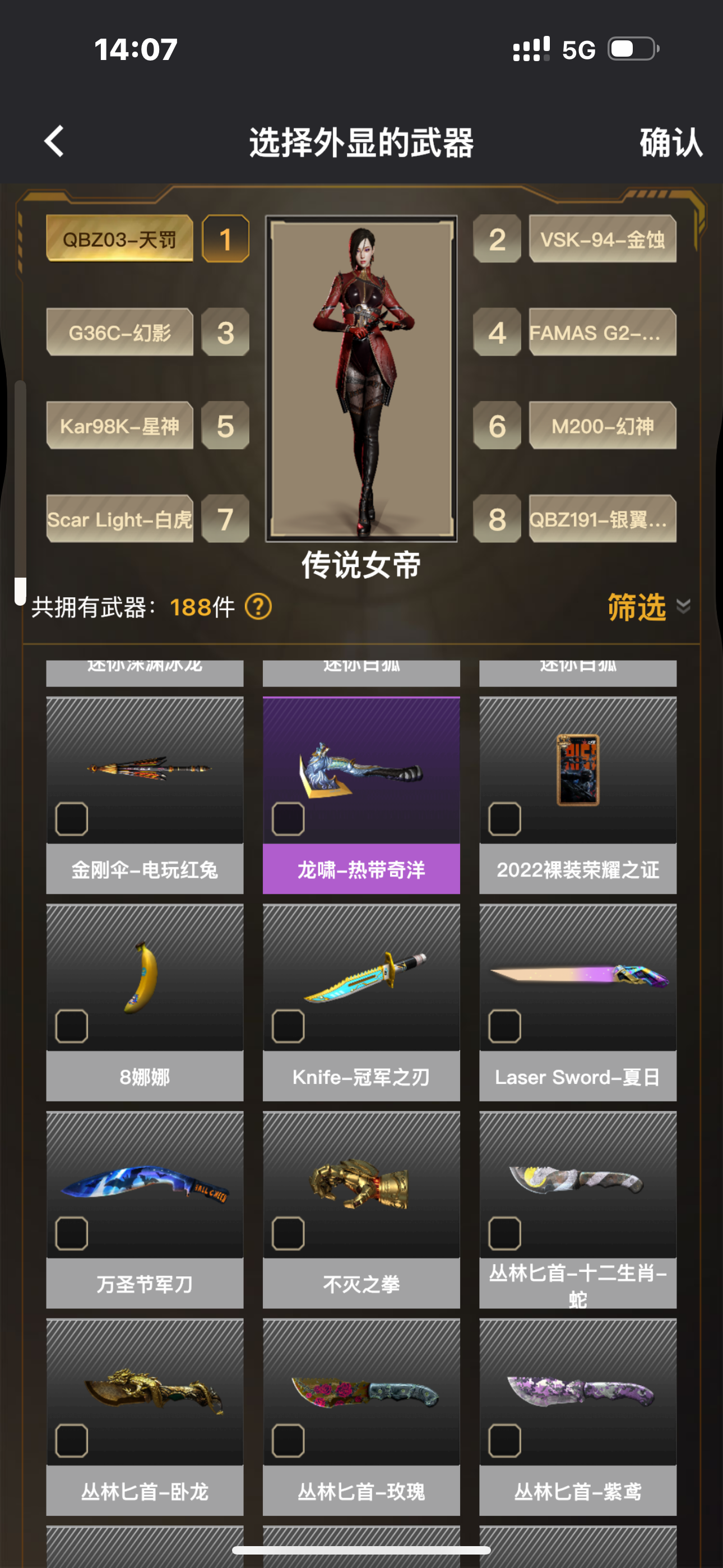Pick slot 6 M200-幻神
The image size is (723, 1568).
coord(602,426)
